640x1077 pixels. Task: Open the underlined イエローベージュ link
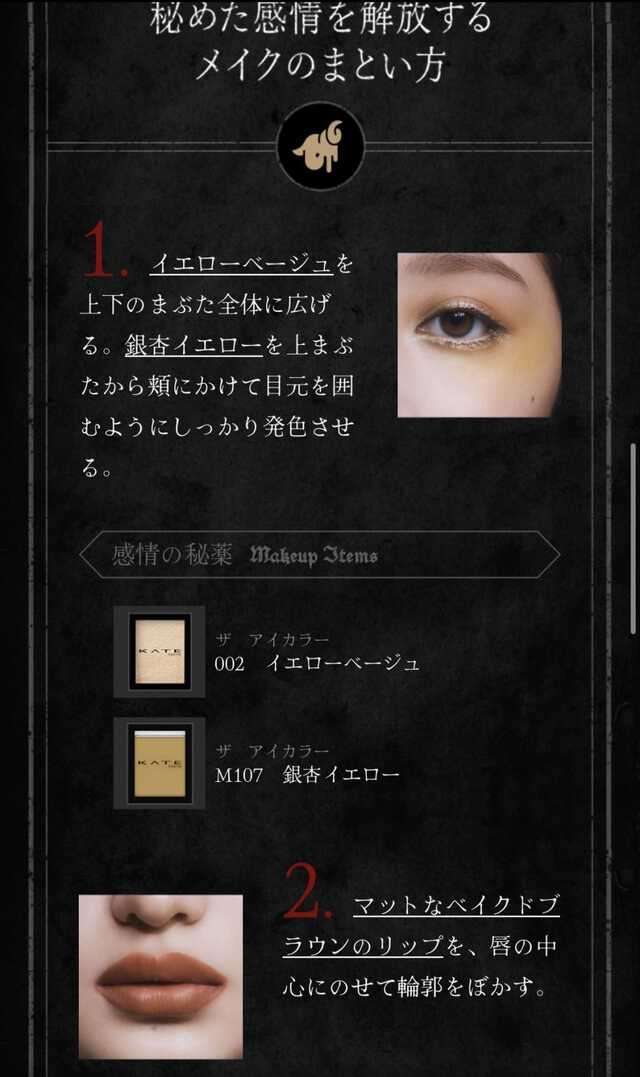[240, 264]
